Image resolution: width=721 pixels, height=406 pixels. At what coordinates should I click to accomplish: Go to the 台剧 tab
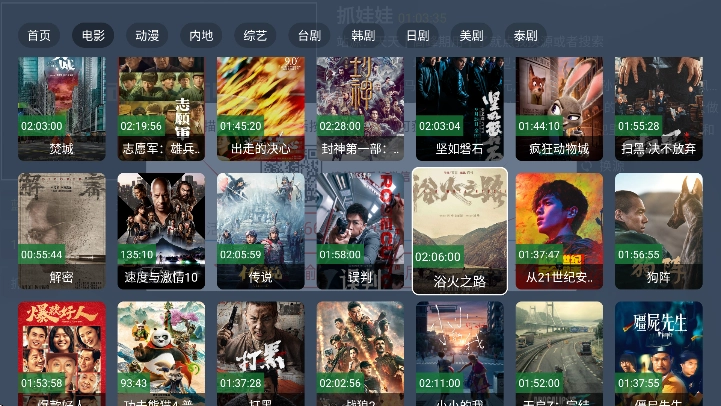coord(310,36)
